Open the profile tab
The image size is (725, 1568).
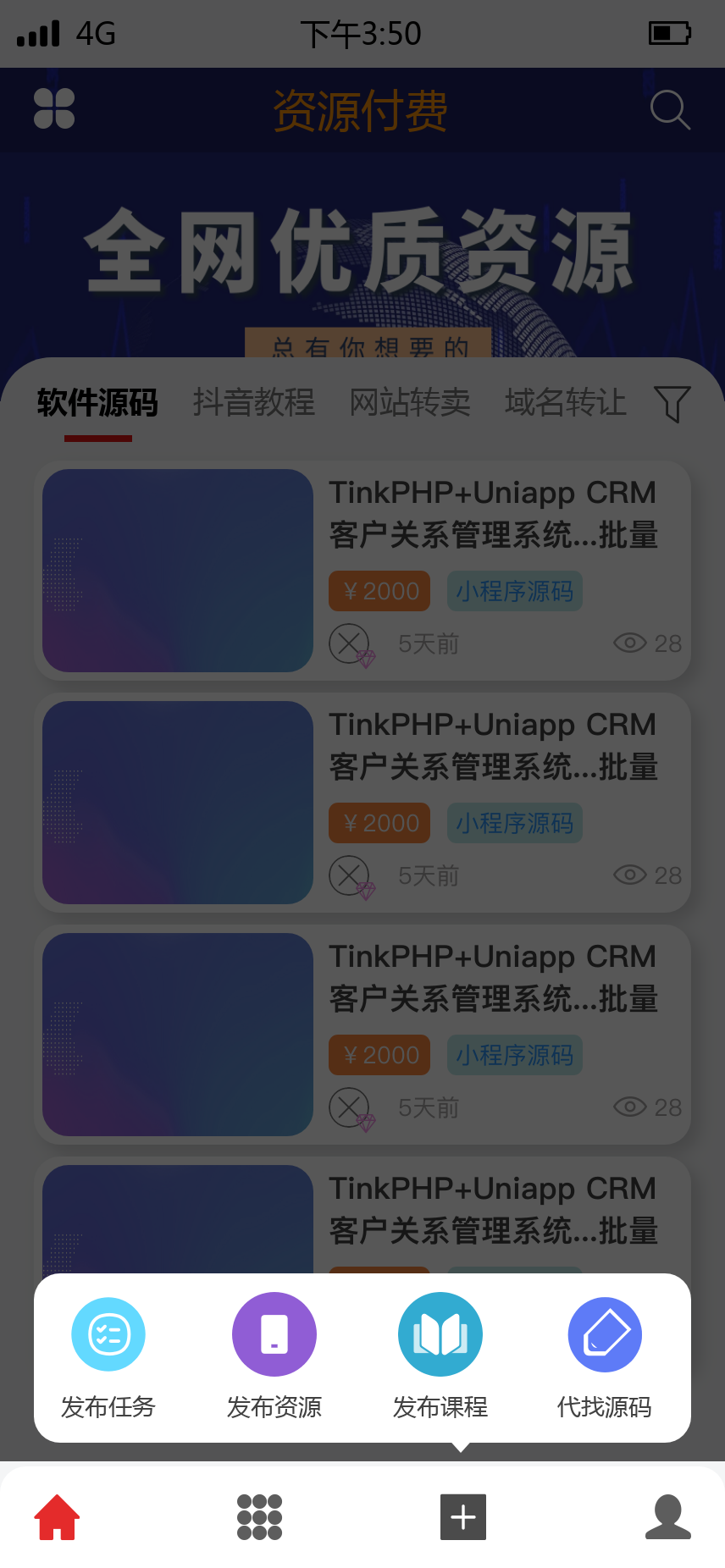[x=668, y=1517]
